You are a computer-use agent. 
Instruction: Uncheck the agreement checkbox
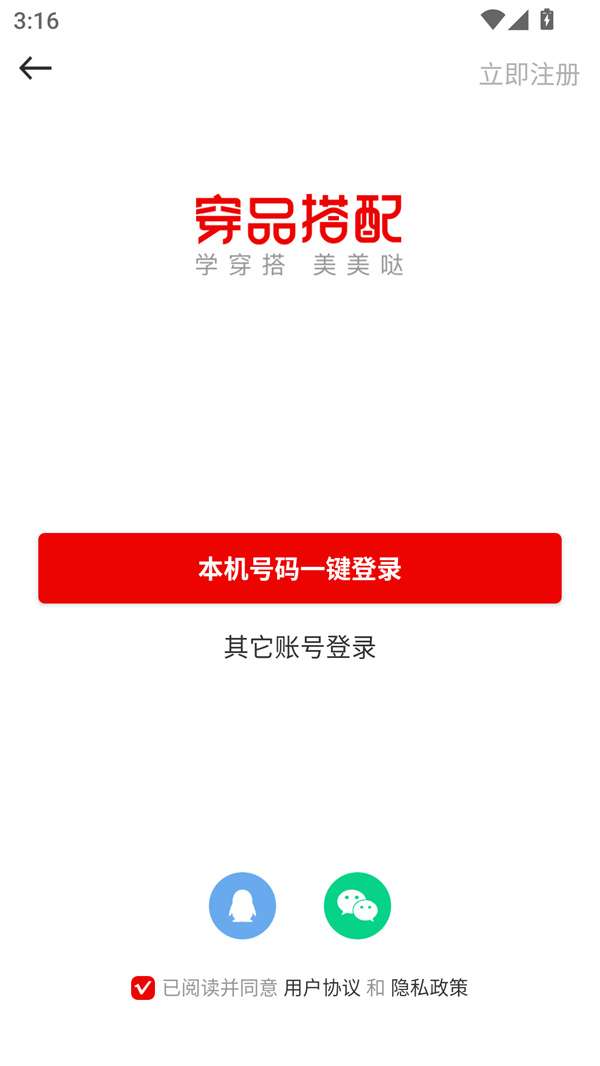[143, 988]
